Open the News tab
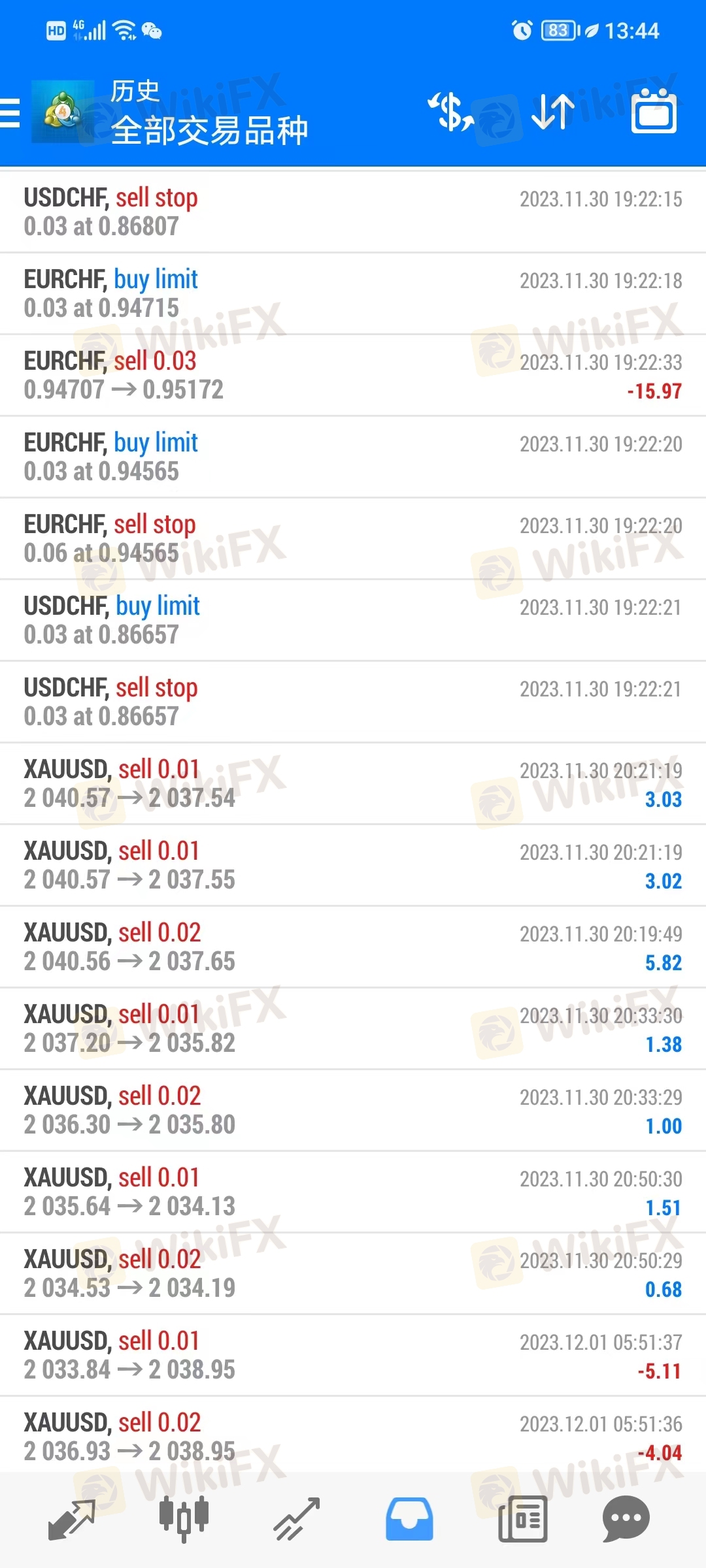Screen dimensions: 706x1568 click(x=522, y=1520)
